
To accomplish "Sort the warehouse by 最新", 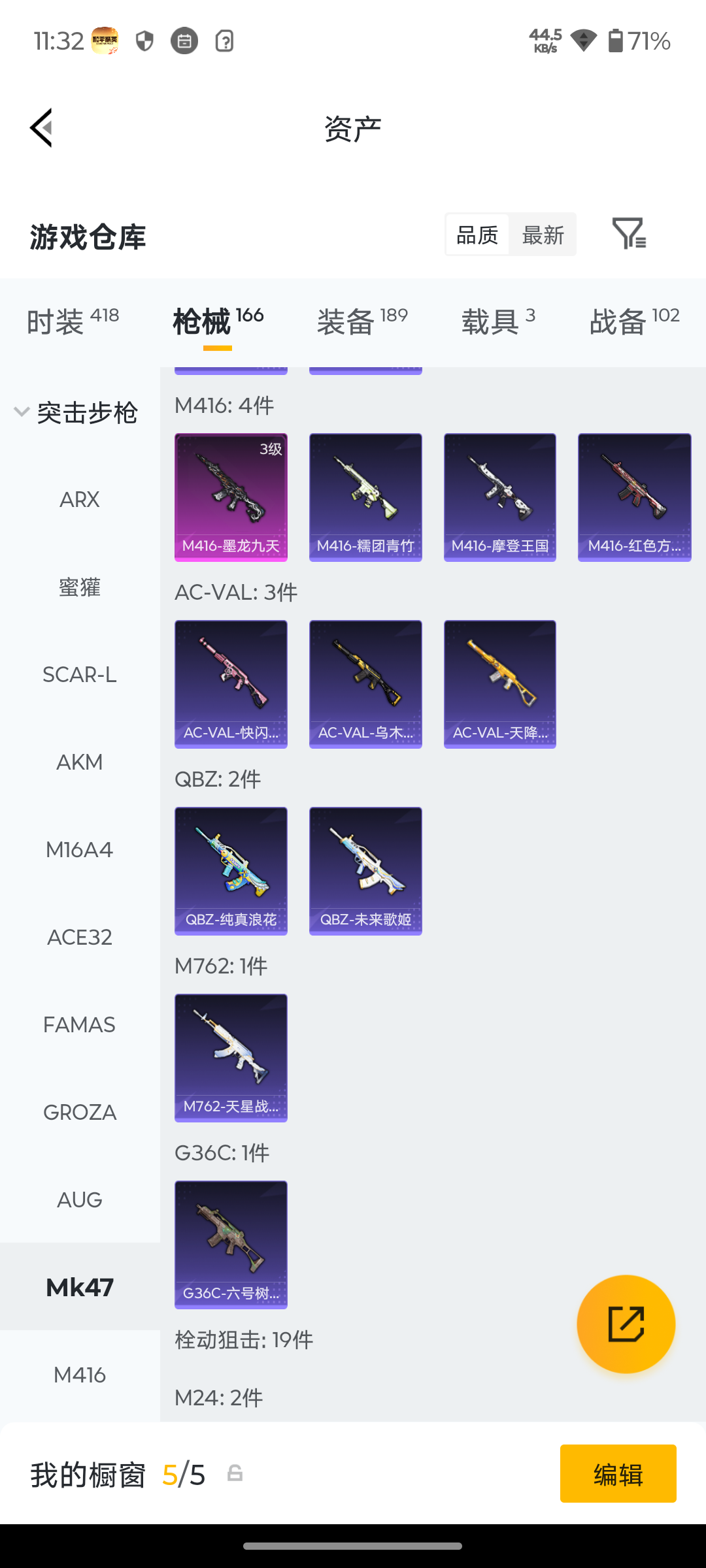I will pos(543,235).
